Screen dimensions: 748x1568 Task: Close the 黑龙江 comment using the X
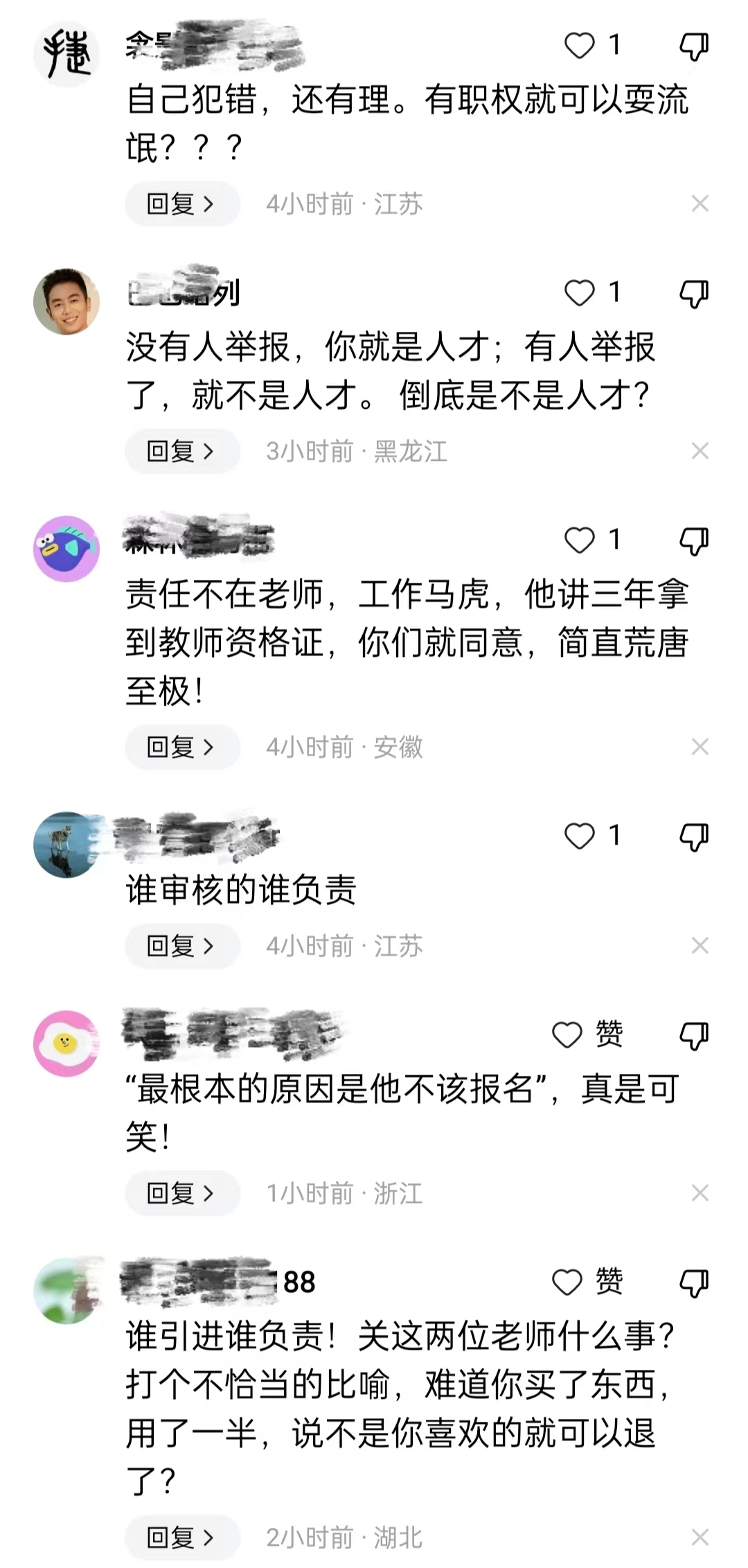pyautogui.click(x=700, y=452)
